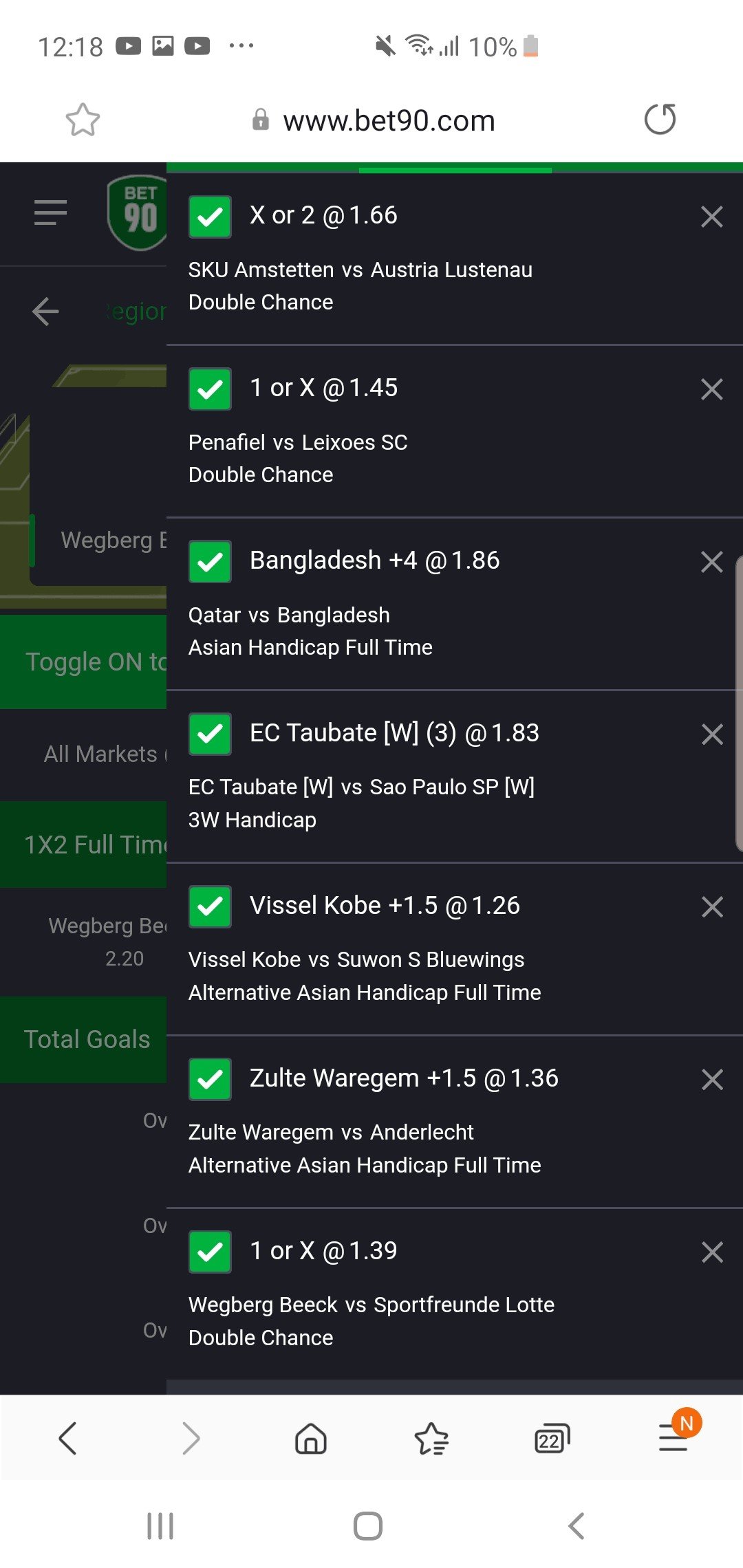743x1568 pixels.
Task: Remove Wegberg Beeck vs Sportfreunde Lotte bet
Action: (x=711, y=1253)
